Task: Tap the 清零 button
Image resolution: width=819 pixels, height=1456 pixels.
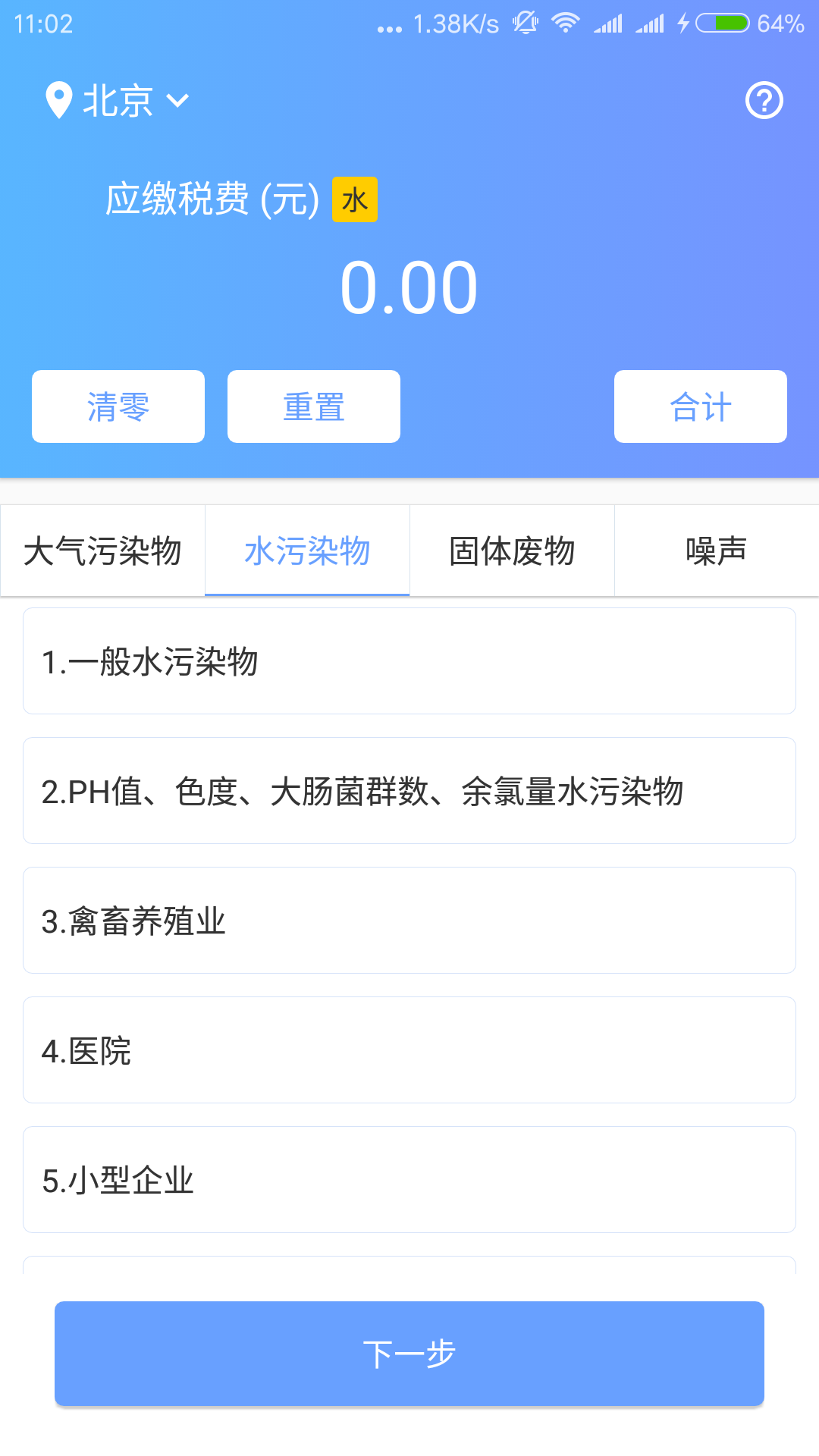Action: point(118,406)
